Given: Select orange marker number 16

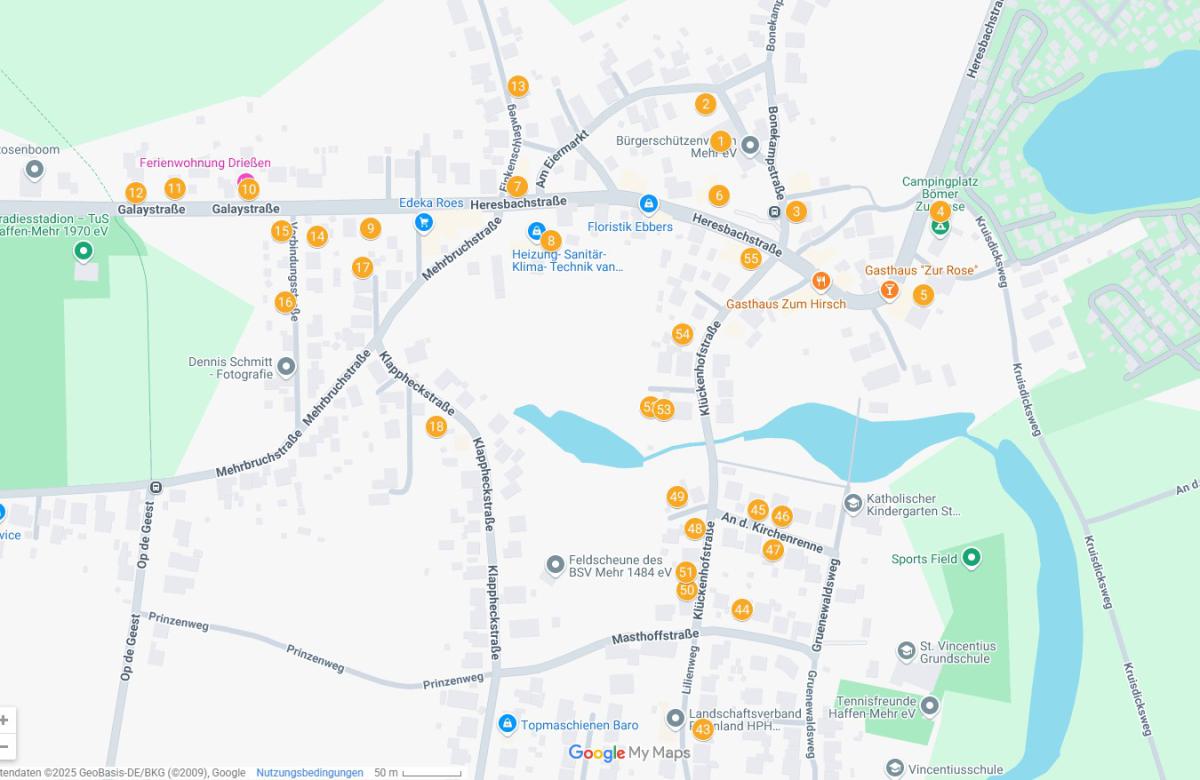Looking at the screenshot, I should pos(285,302).
